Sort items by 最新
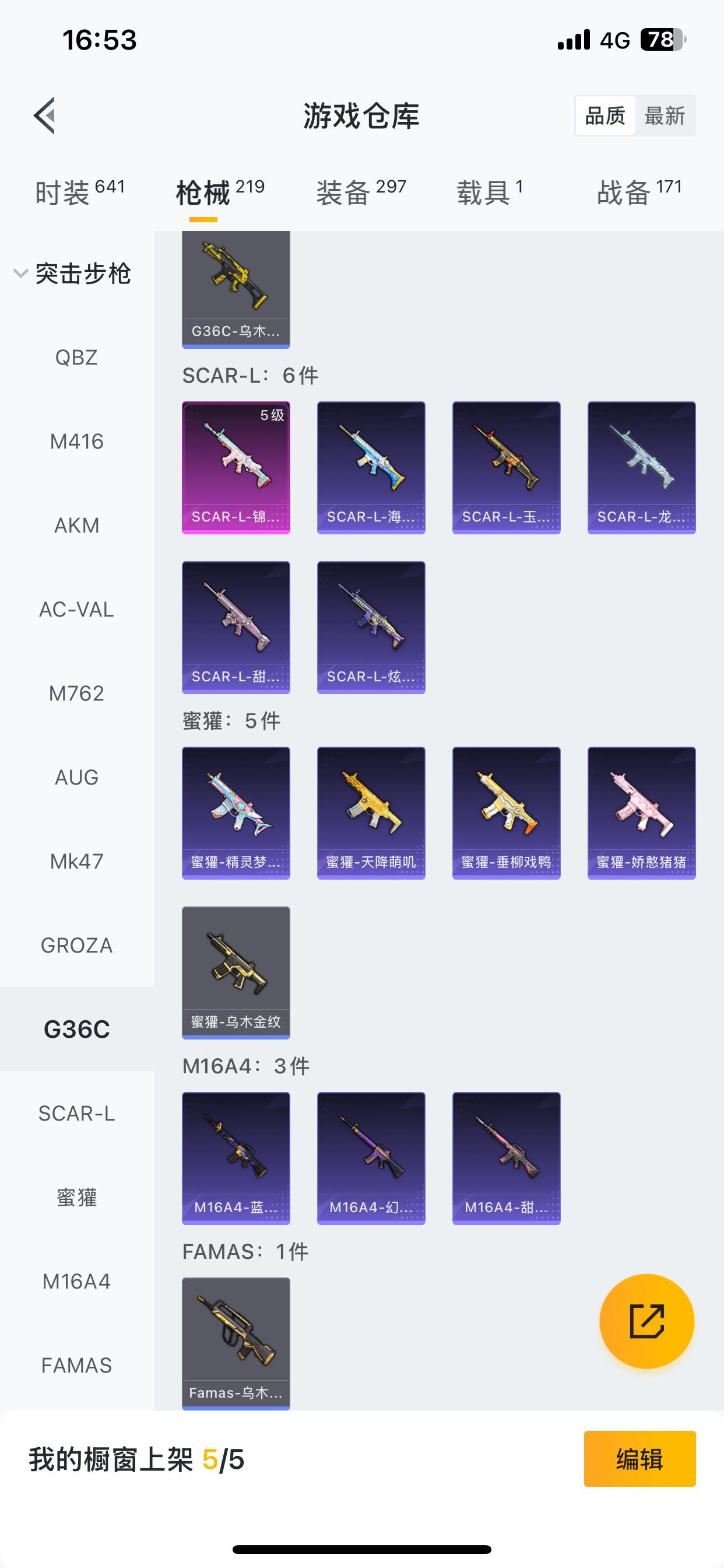724x1568 pixels. pos(665,116)
